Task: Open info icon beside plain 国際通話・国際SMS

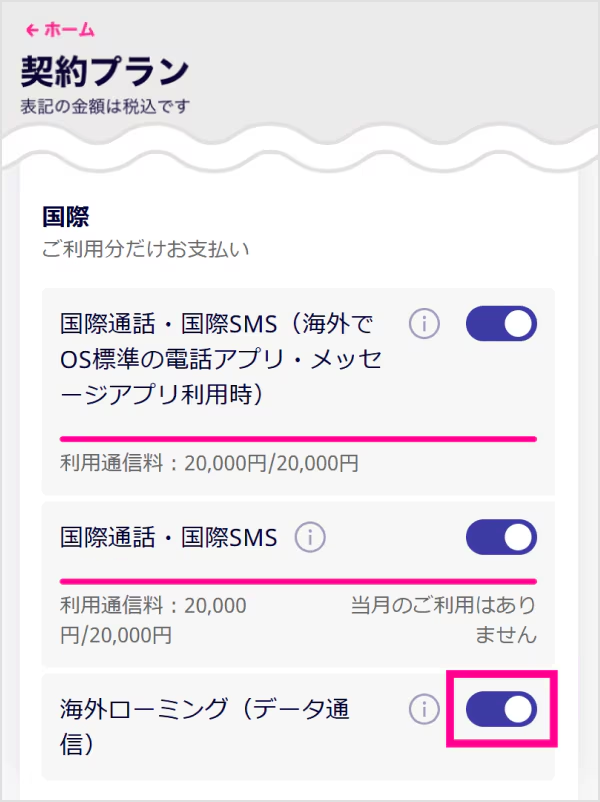Action: click(311, 537)
